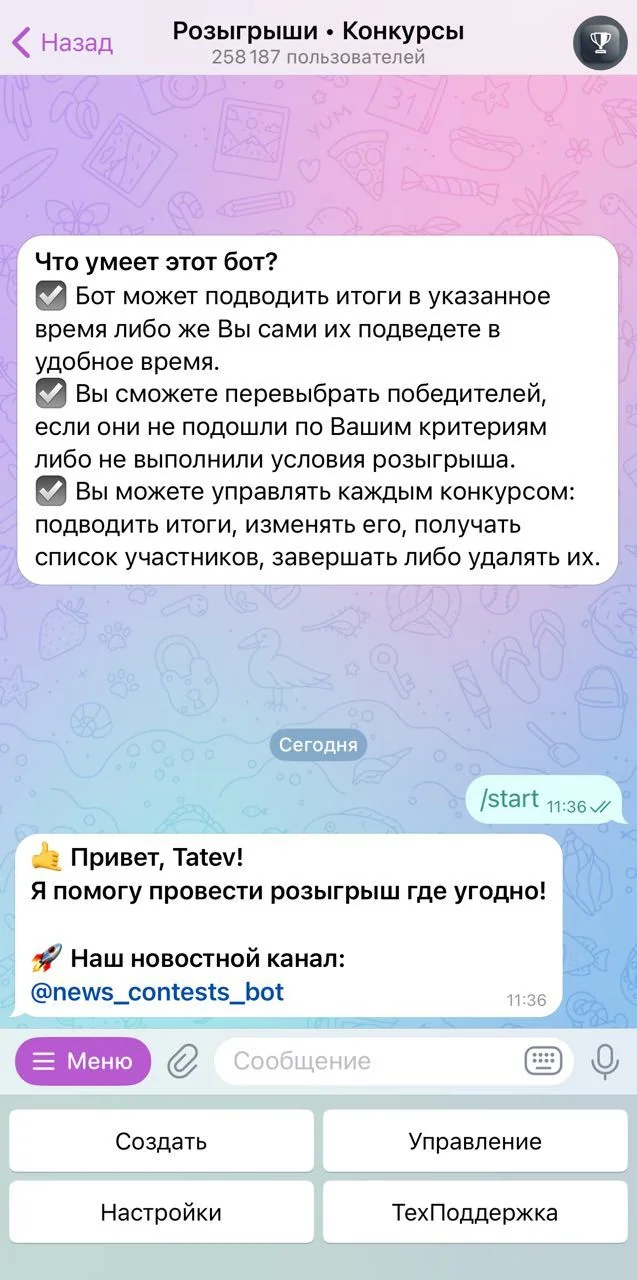
Task: Contact ТехПоддержка via the bot keyboard
Action: coord(475,1213)
